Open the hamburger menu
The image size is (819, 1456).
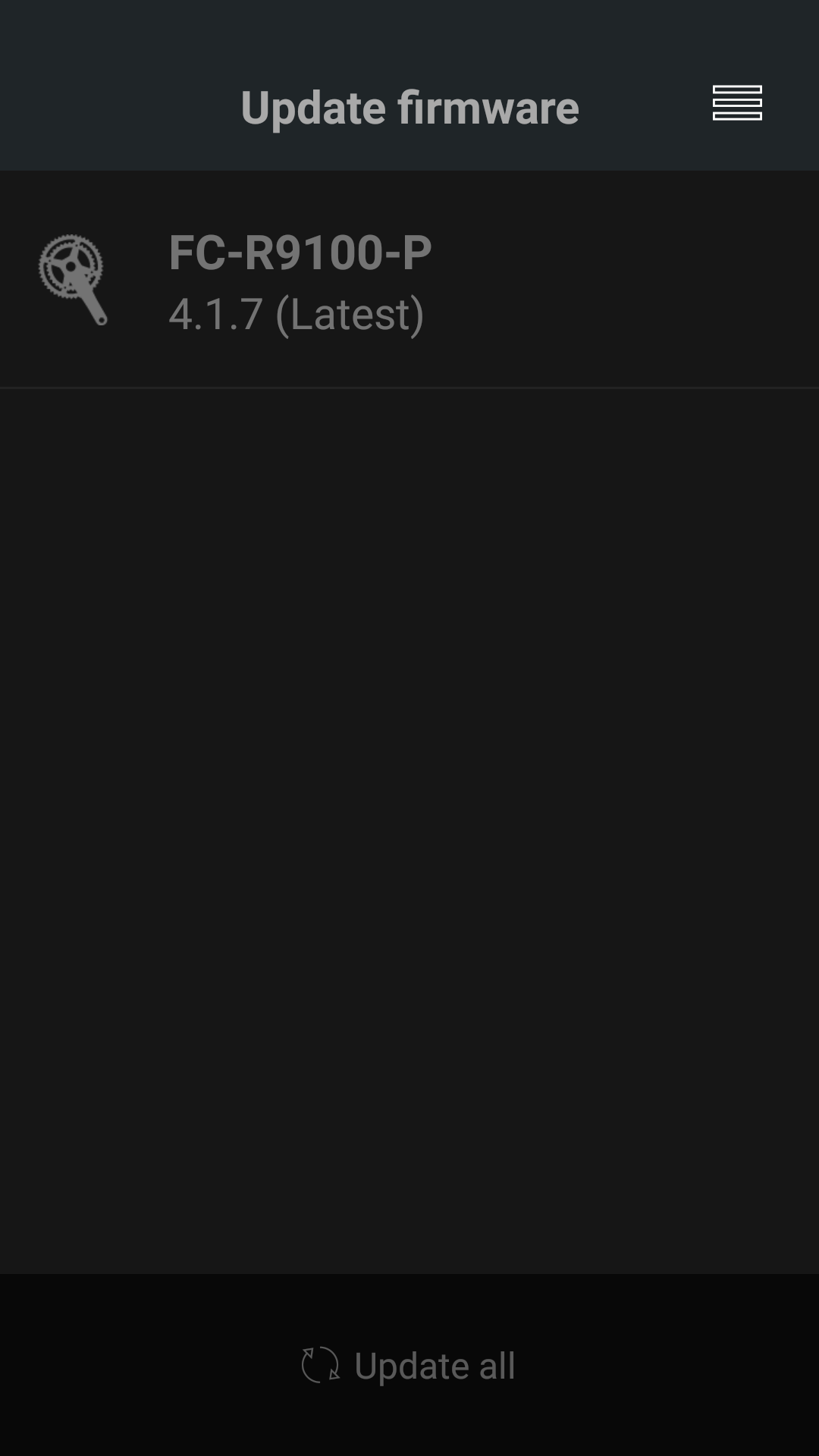737,103
